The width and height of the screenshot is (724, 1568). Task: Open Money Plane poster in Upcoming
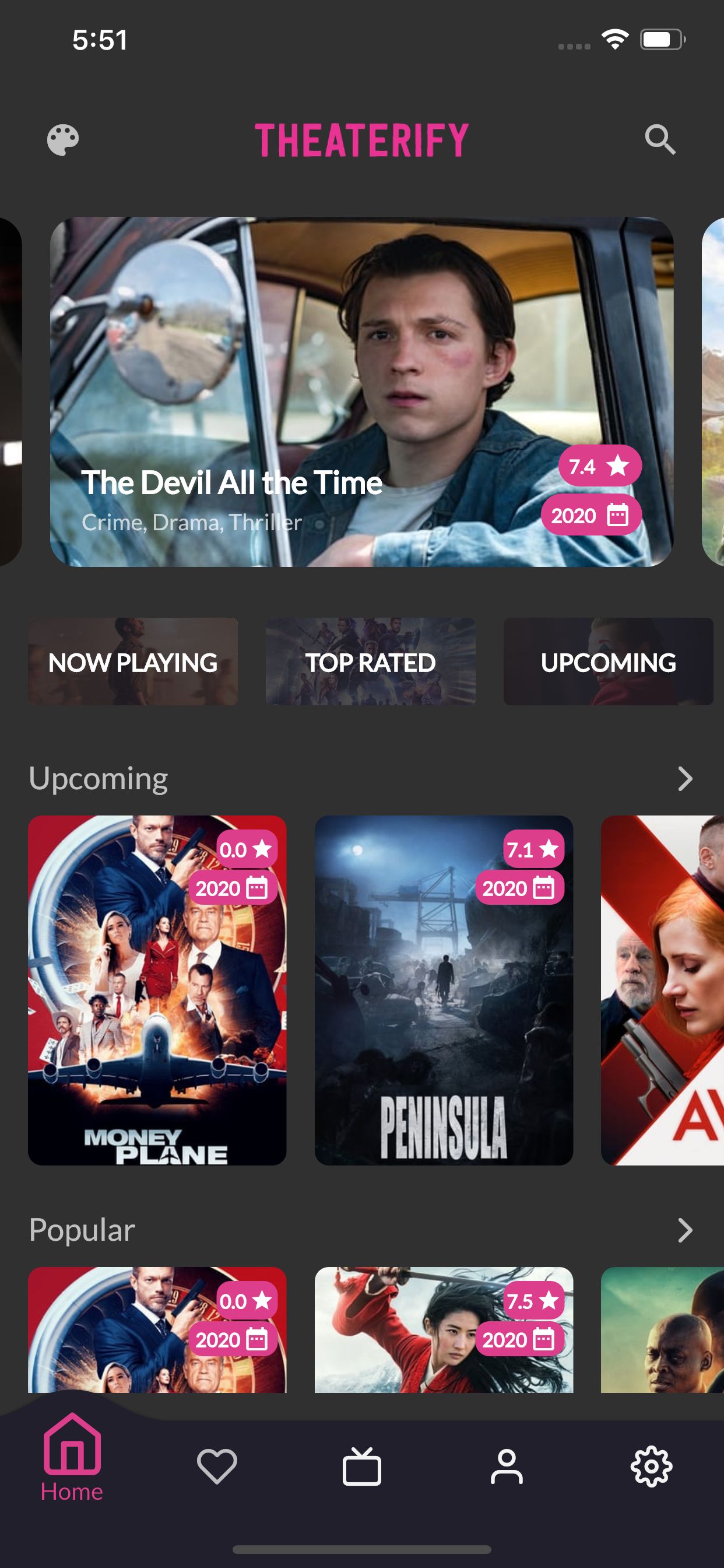(157, 991)
